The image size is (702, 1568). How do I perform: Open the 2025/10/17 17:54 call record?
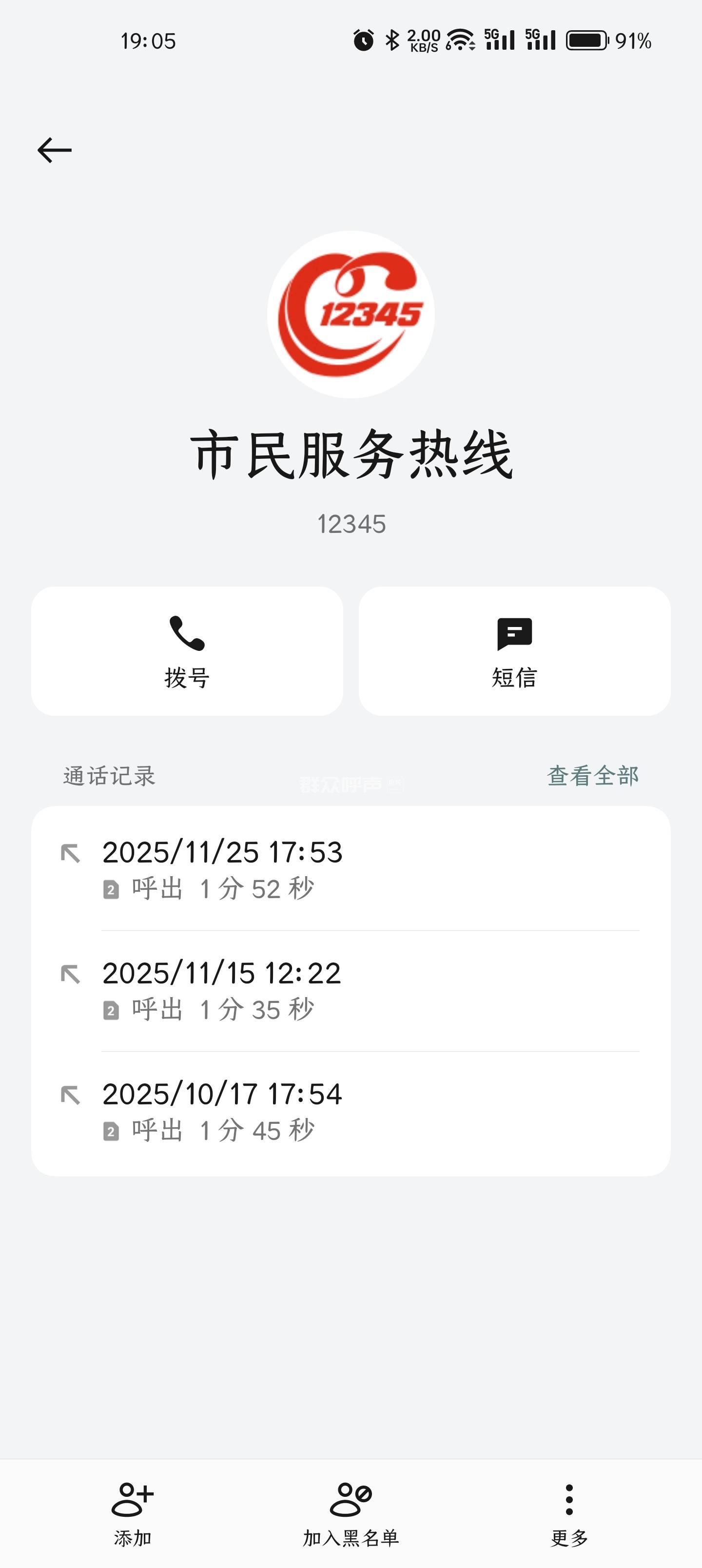pyautogui.click(x=351, y=1112)
